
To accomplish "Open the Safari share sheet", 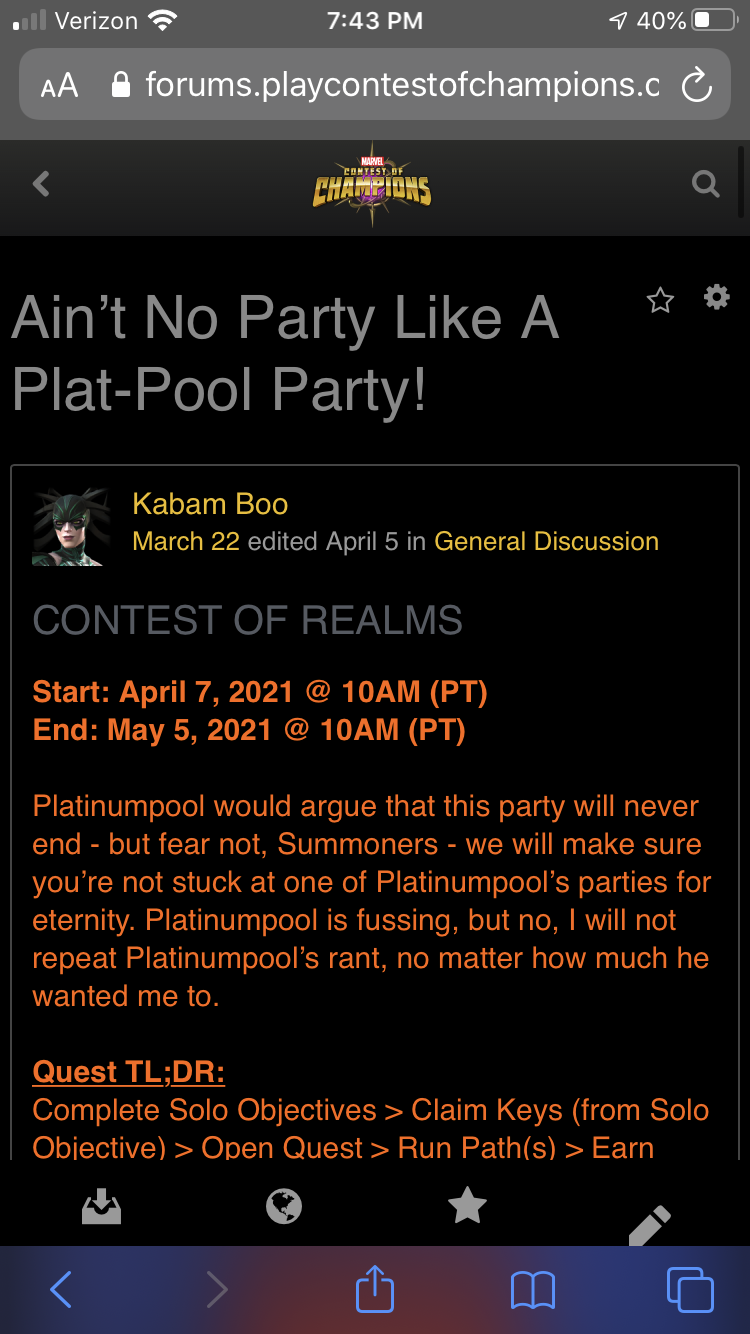I will [375, 1289].
